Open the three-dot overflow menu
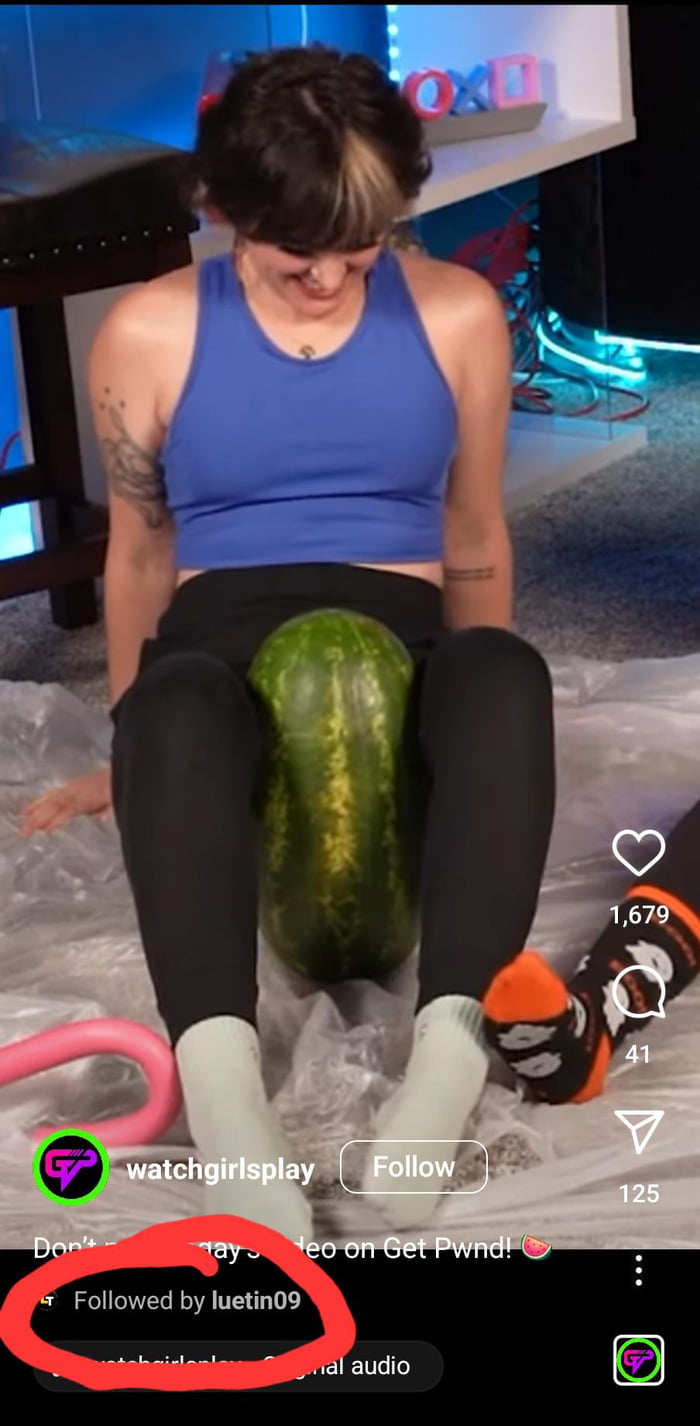This screenshot has width=700, height=1426. (638, 1271)
